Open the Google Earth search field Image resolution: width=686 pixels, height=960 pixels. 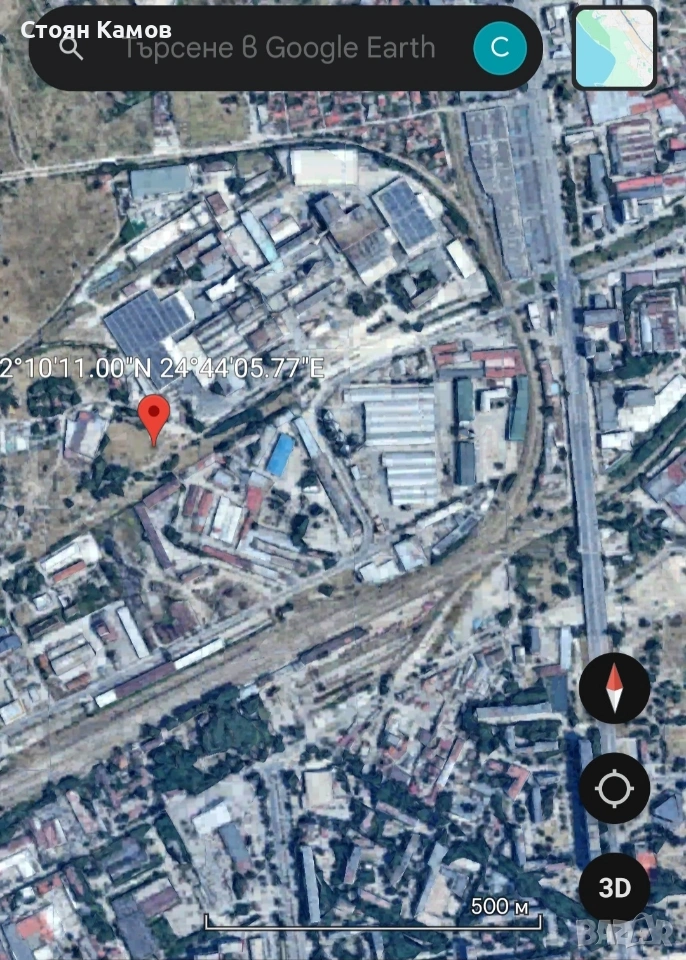[280, 48]
